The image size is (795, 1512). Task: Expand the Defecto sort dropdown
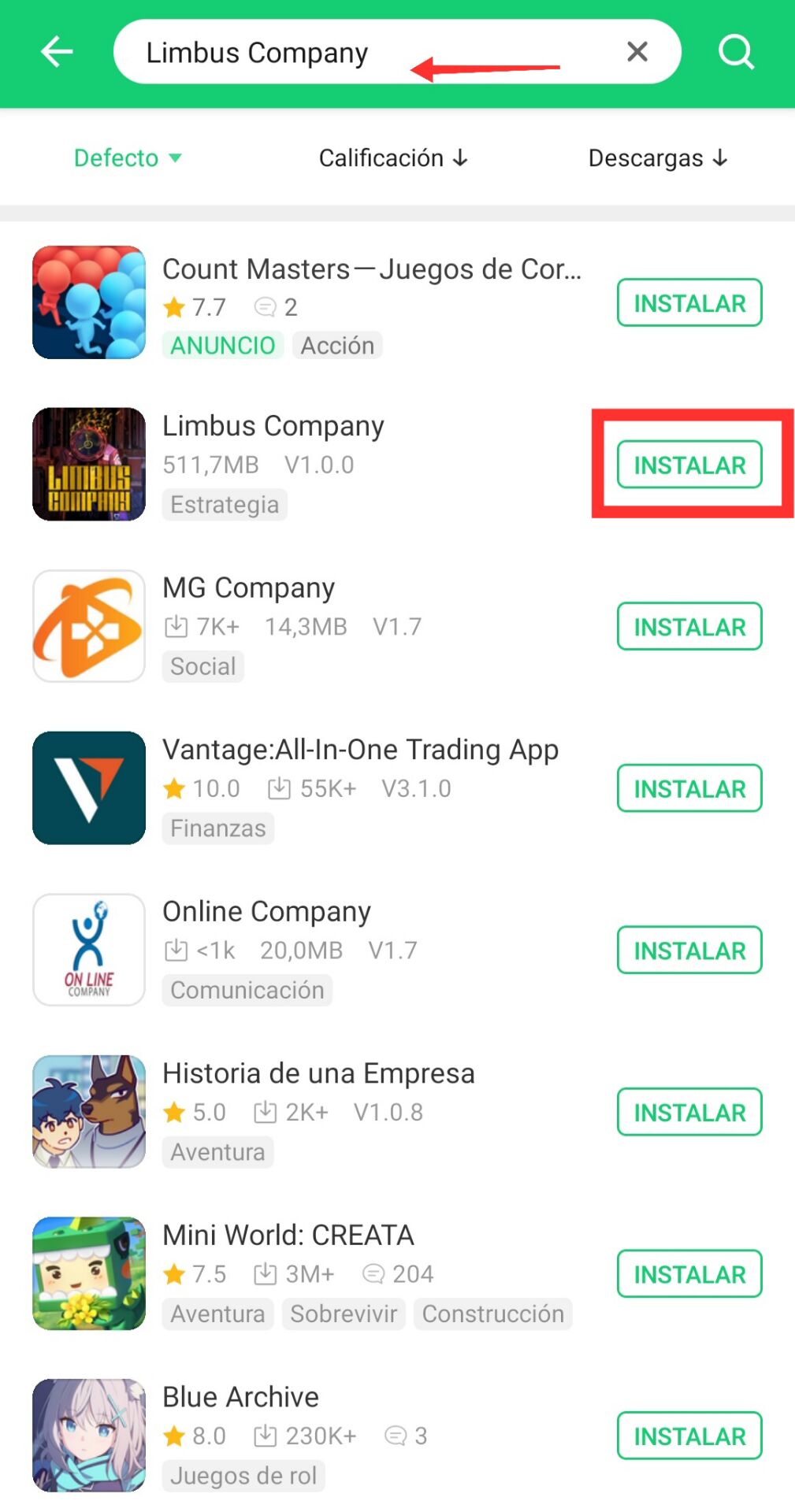point(128,157)
